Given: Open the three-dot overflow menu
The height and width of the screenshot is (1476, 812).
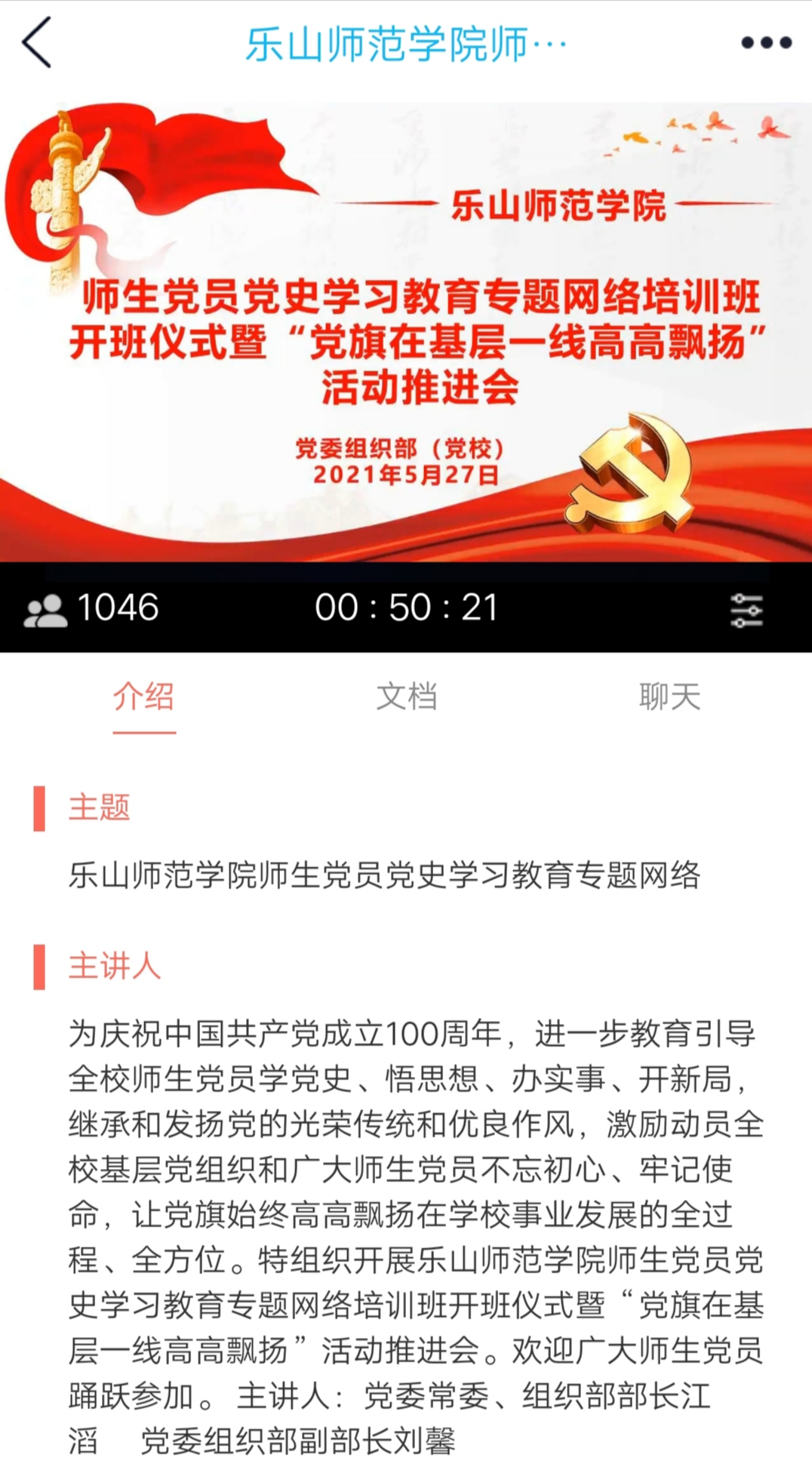Looking at the screenshot, I should pyautogui.click(x=765, y=43).
